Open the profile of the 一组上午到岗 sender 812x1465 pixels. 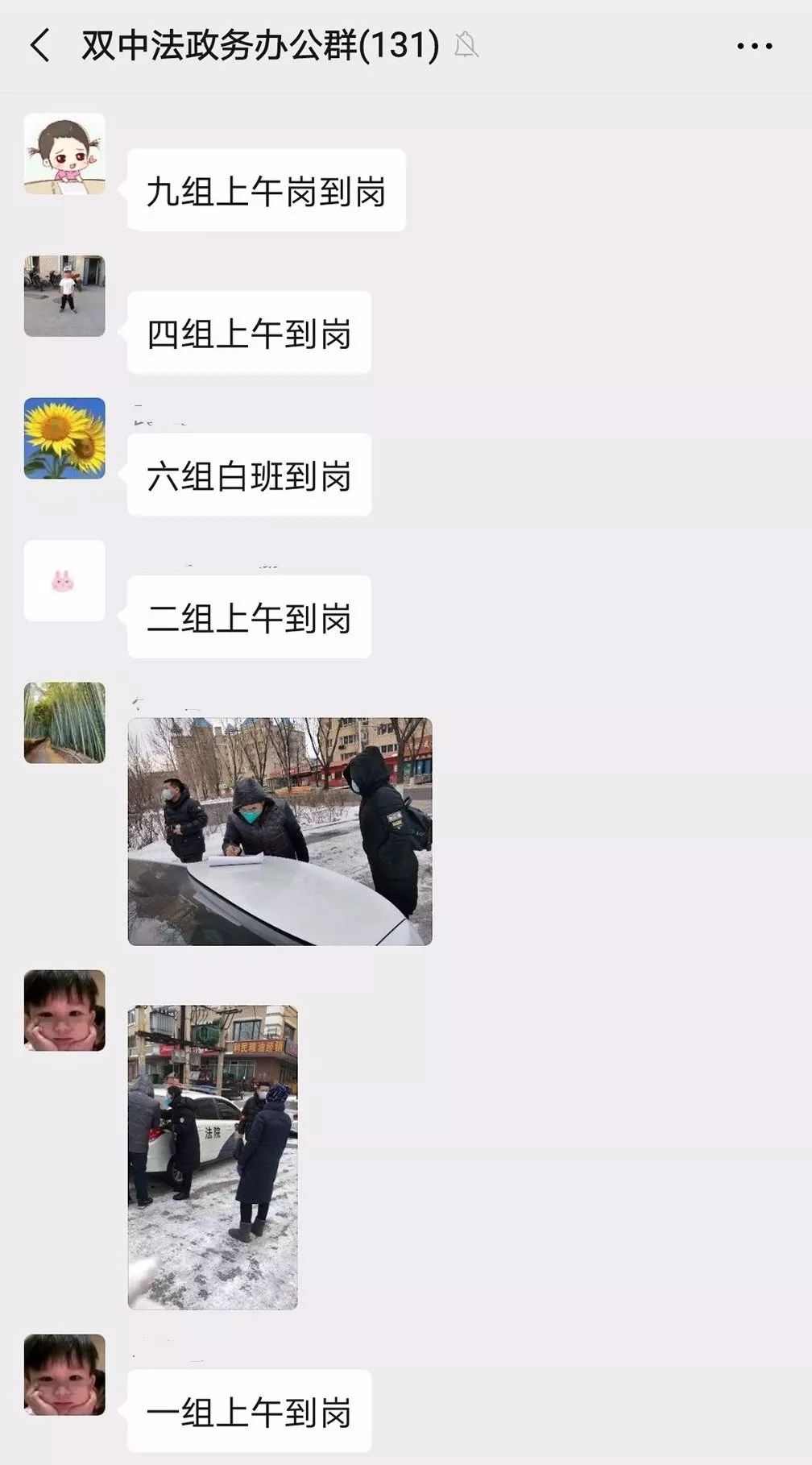pyautogui.click(x=64, y=1375)
